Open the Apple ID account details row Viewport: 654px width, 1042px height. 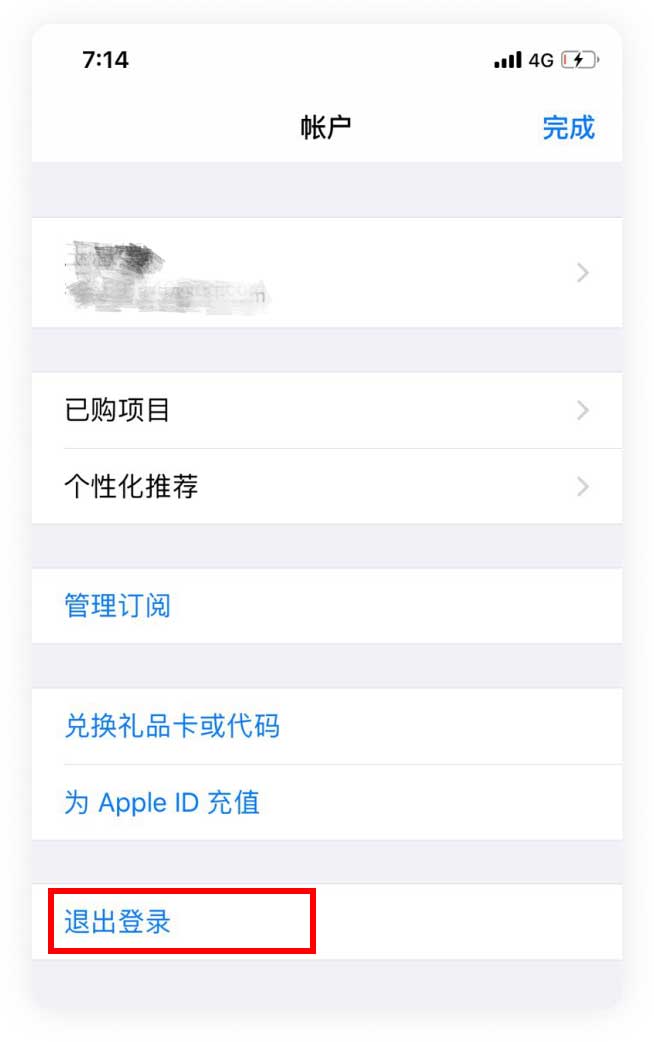click(326, 272)
